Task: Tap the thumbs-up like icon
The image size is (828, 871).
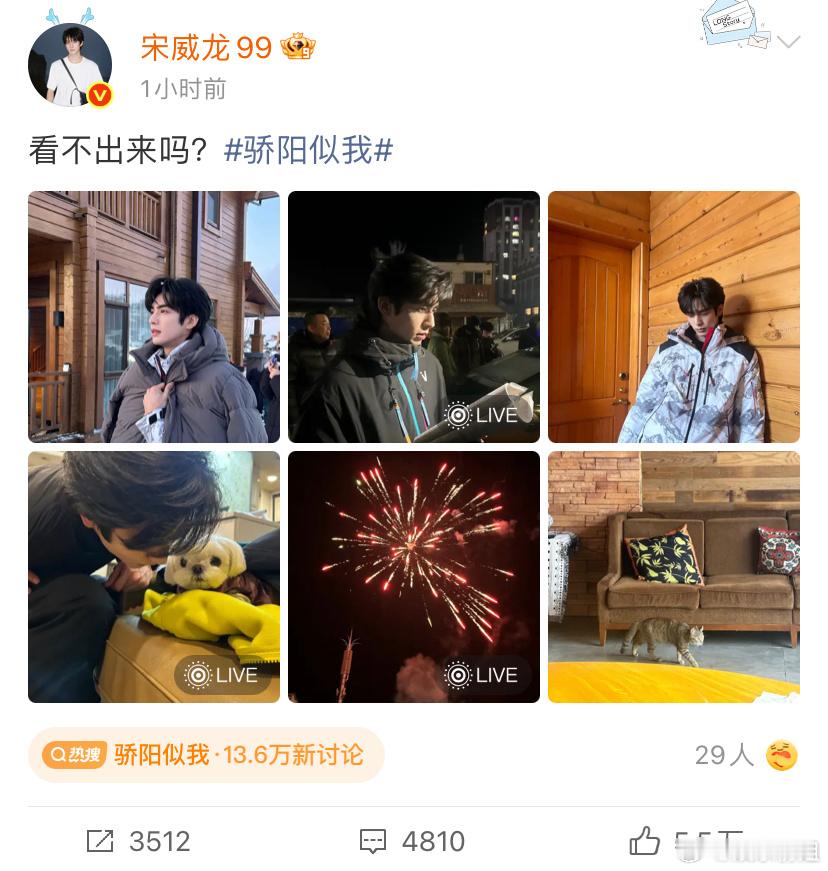Action: pyautogui.click(x=645, y=842)
